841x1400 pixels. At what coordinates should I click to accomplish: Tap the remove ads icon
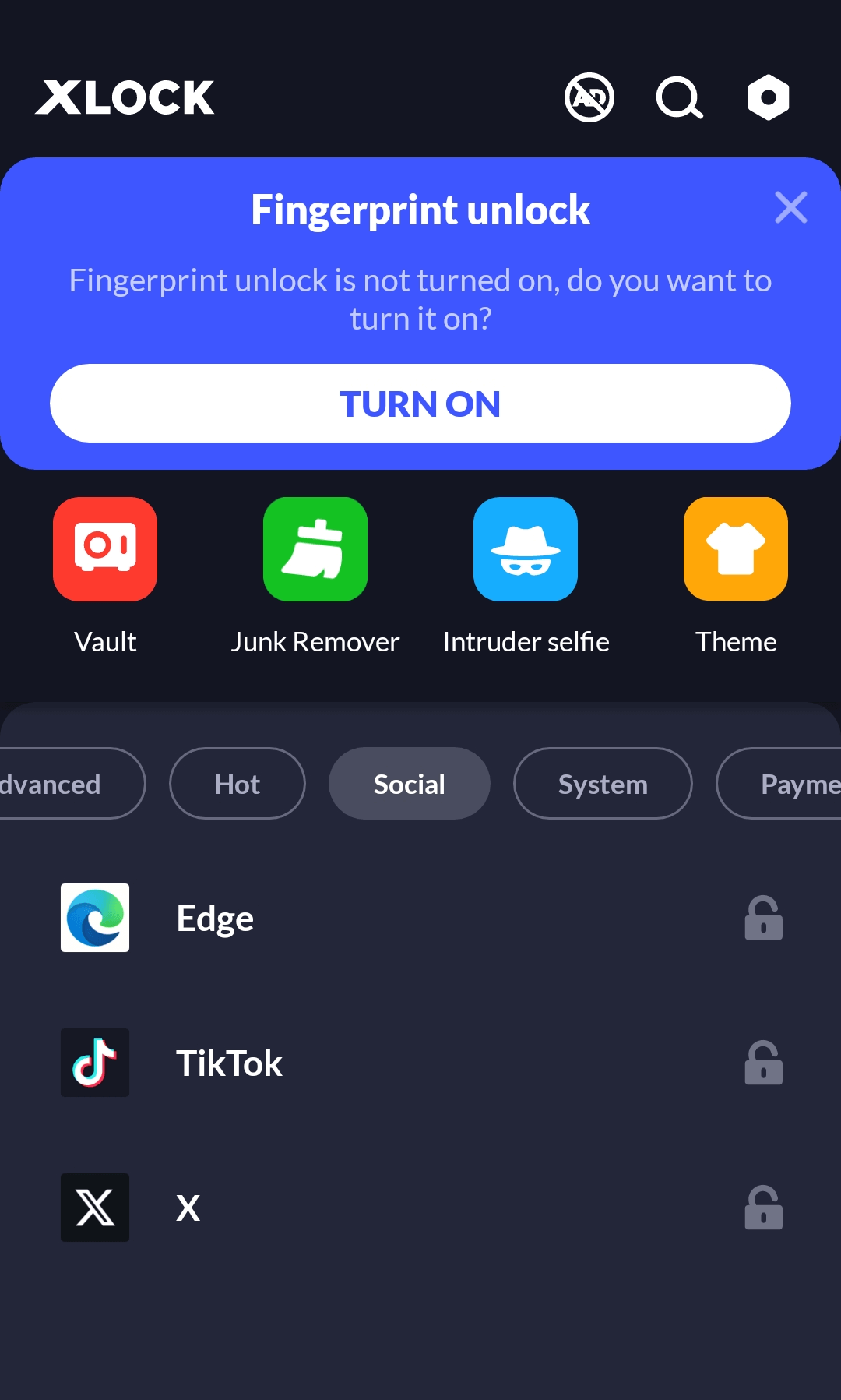click(x=589, y=98)
